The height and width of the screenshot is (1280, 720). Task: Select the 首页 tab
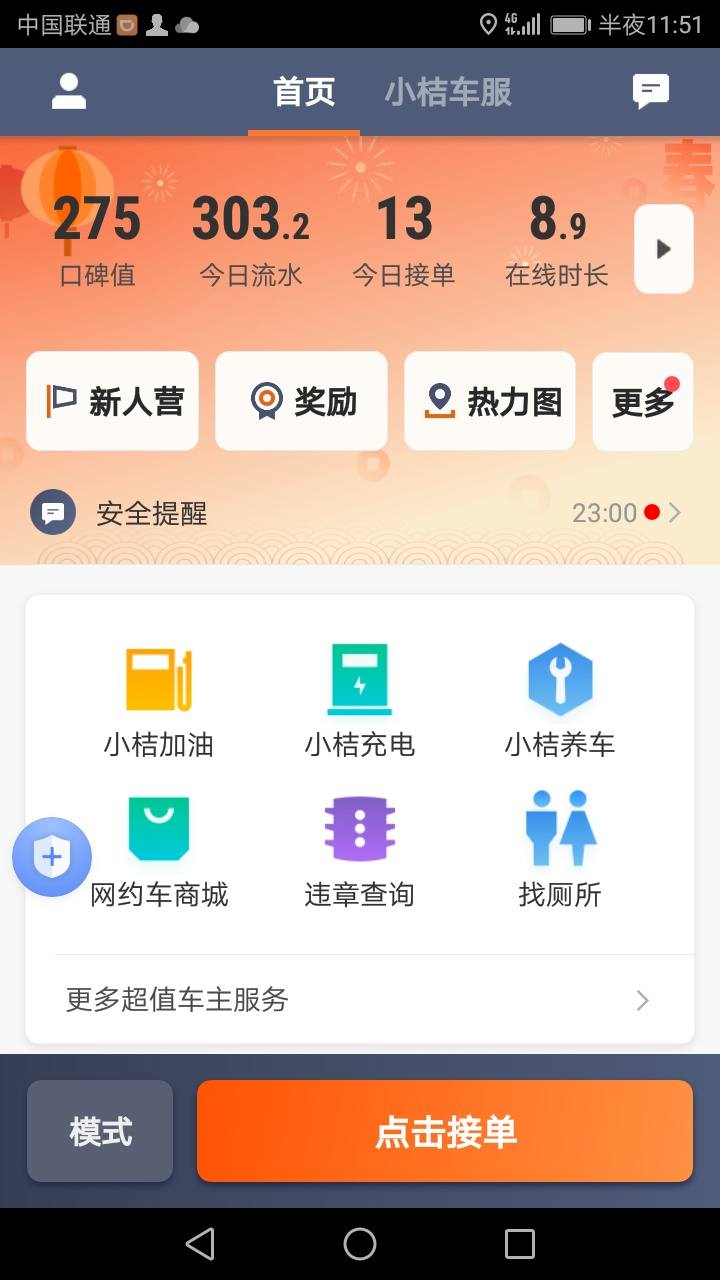tap(304, 92)
